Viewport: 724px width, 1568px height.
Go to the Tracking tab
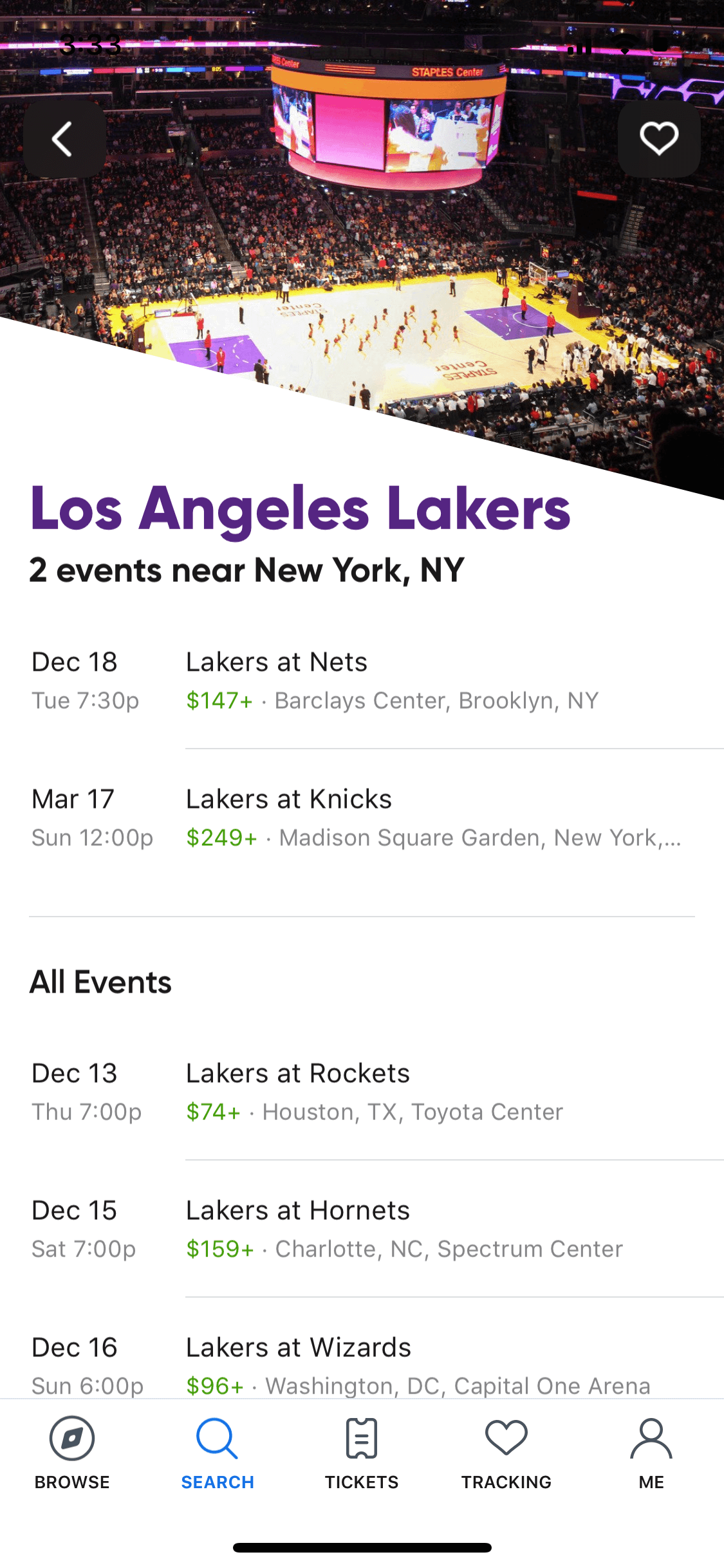point(506,1453)
